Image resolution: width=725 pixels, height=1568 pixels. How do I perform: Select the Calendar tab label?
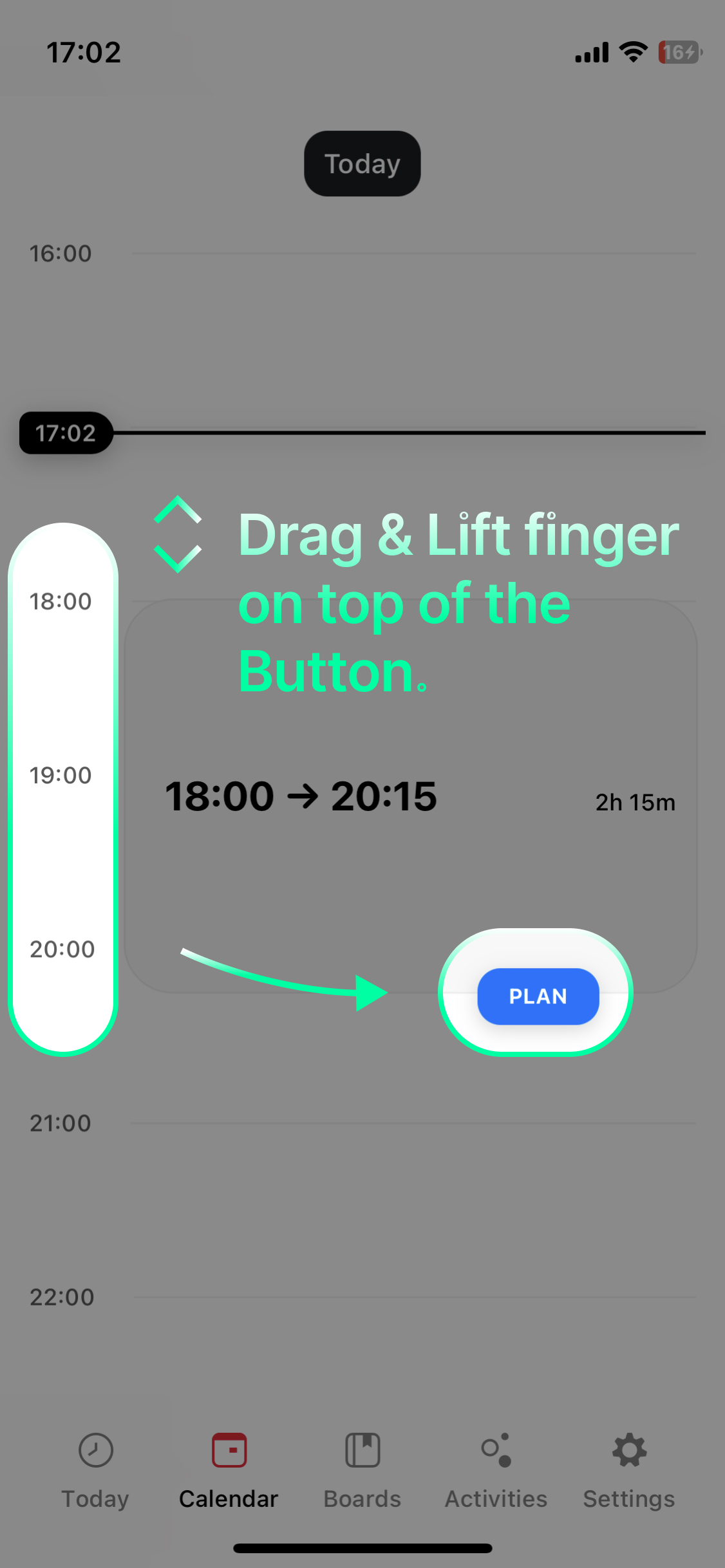(x=229, y=1498)
